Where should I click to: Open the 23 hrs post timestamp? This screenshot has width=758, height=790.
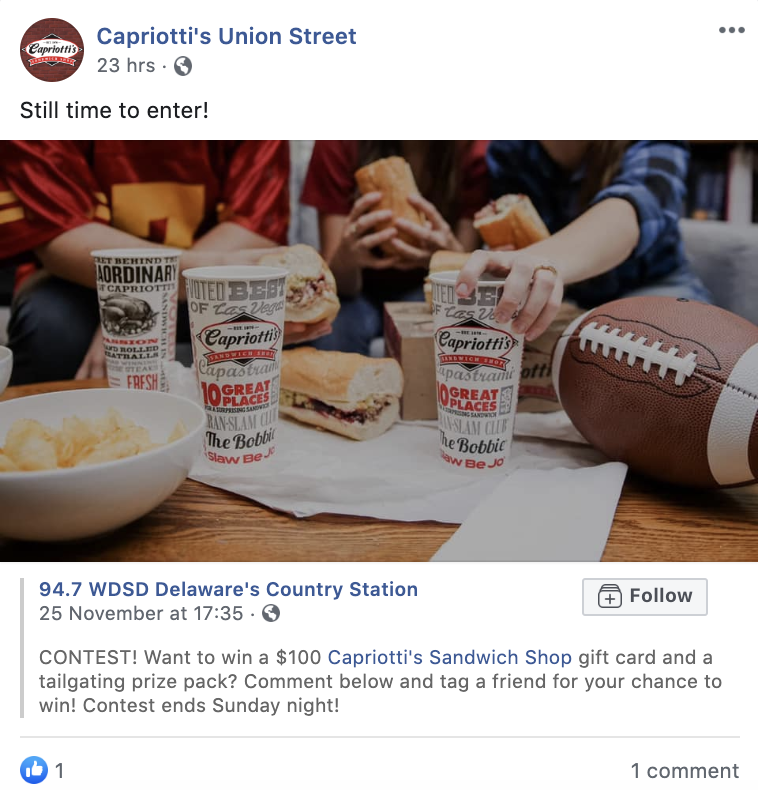[126, 66]
